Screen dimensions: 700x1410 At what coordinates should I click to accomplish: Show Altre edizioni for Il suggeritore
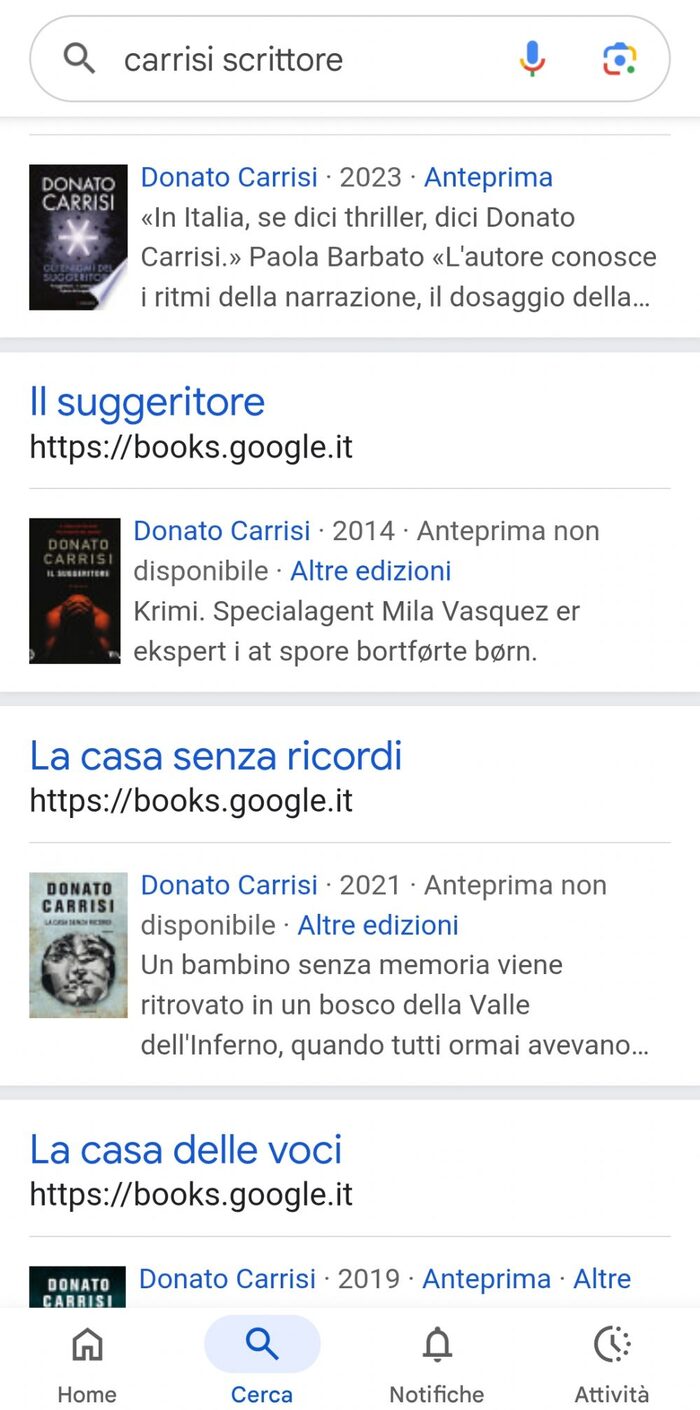[370, 571]
